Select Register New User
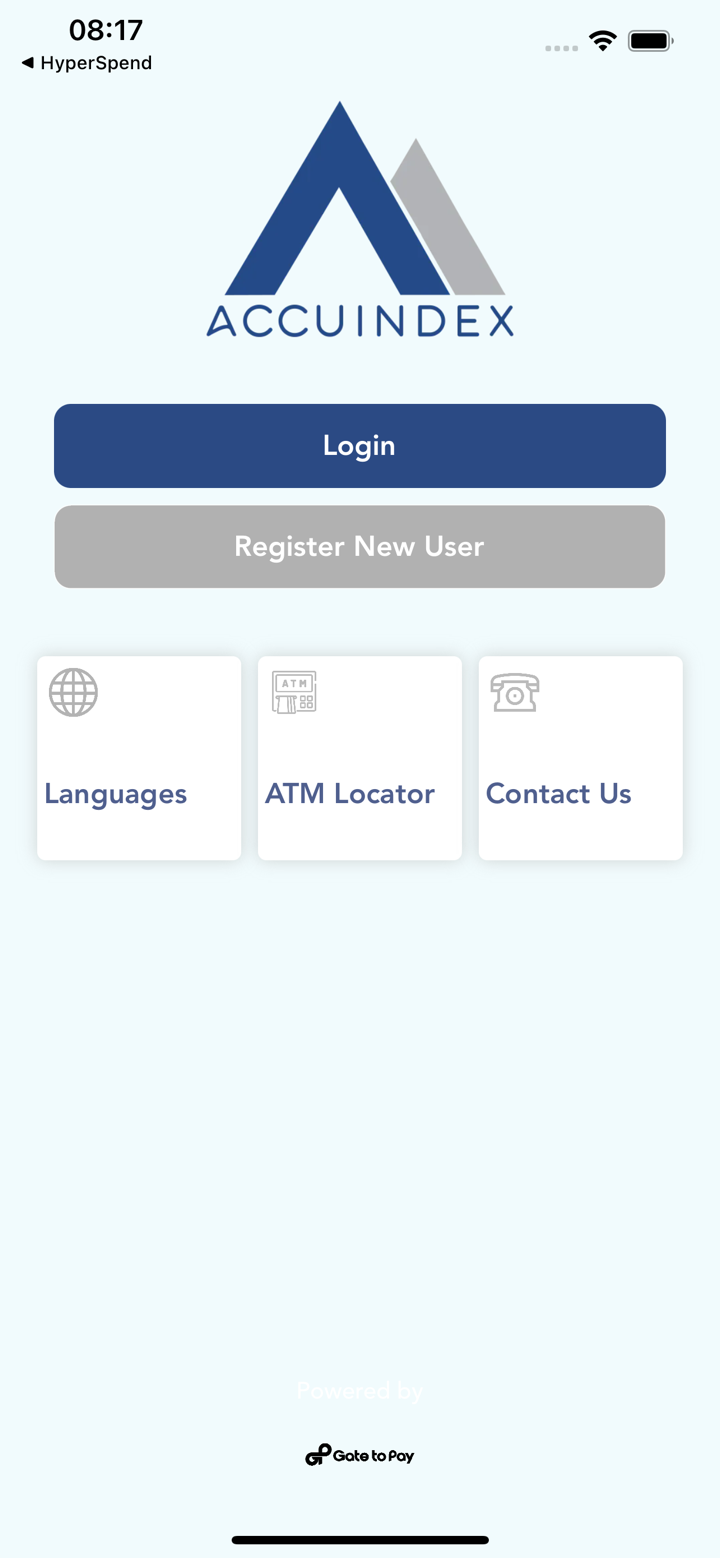This screenshot has width=720, height=1558. pyautogui.click(x=359, y=547)
